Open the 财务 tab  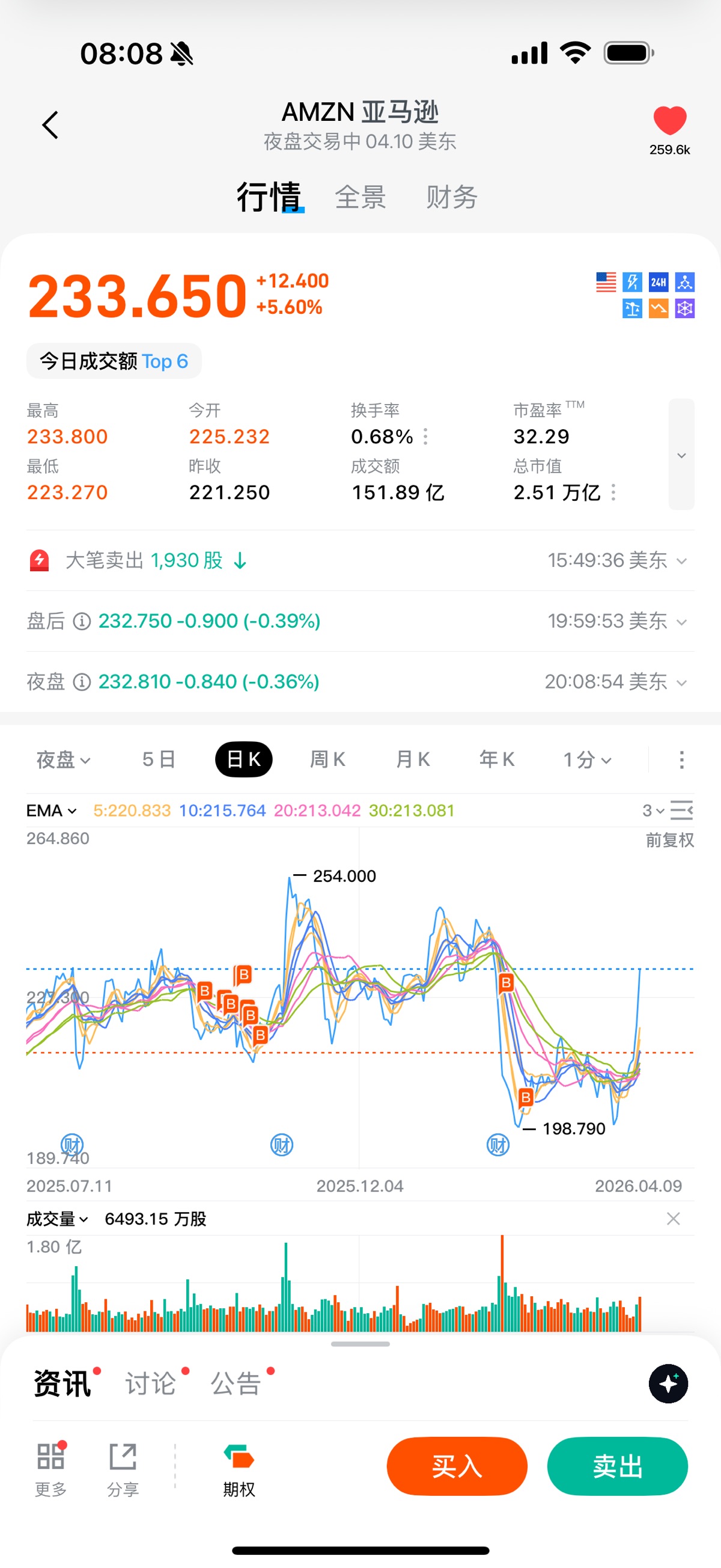[x=451, y=197]
